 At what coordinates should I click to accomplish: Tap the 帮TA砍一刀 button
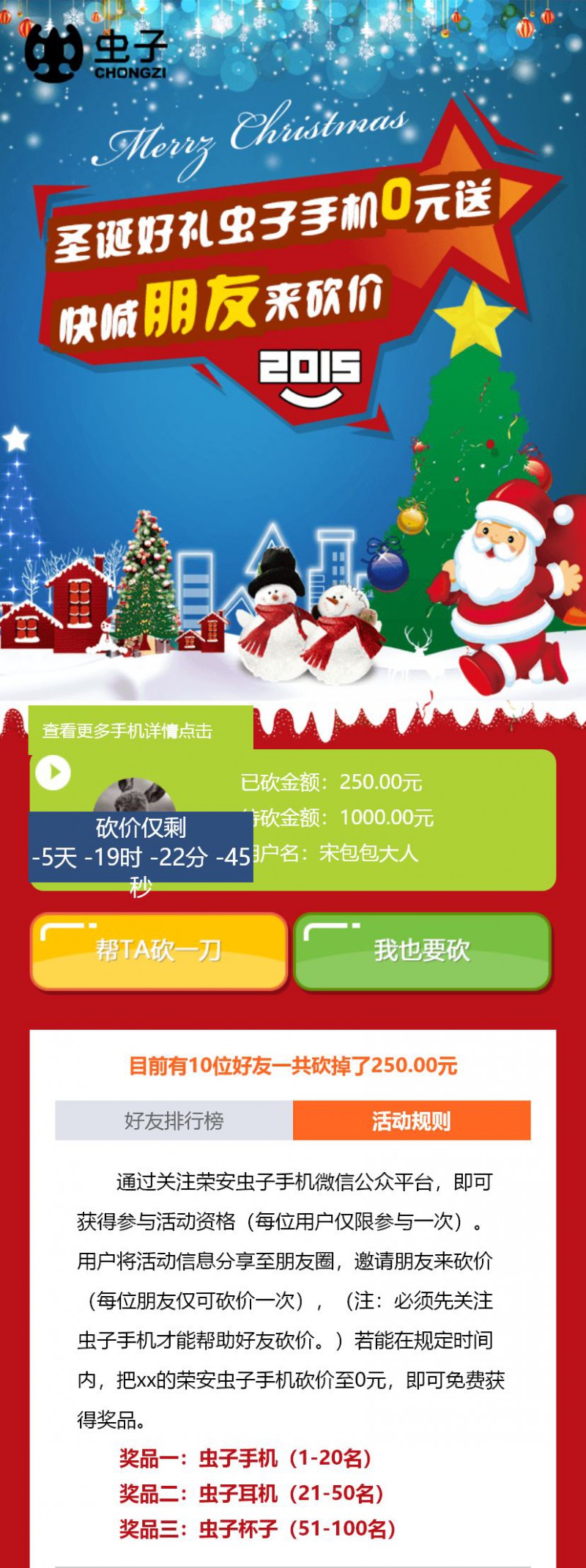(158, 951)
